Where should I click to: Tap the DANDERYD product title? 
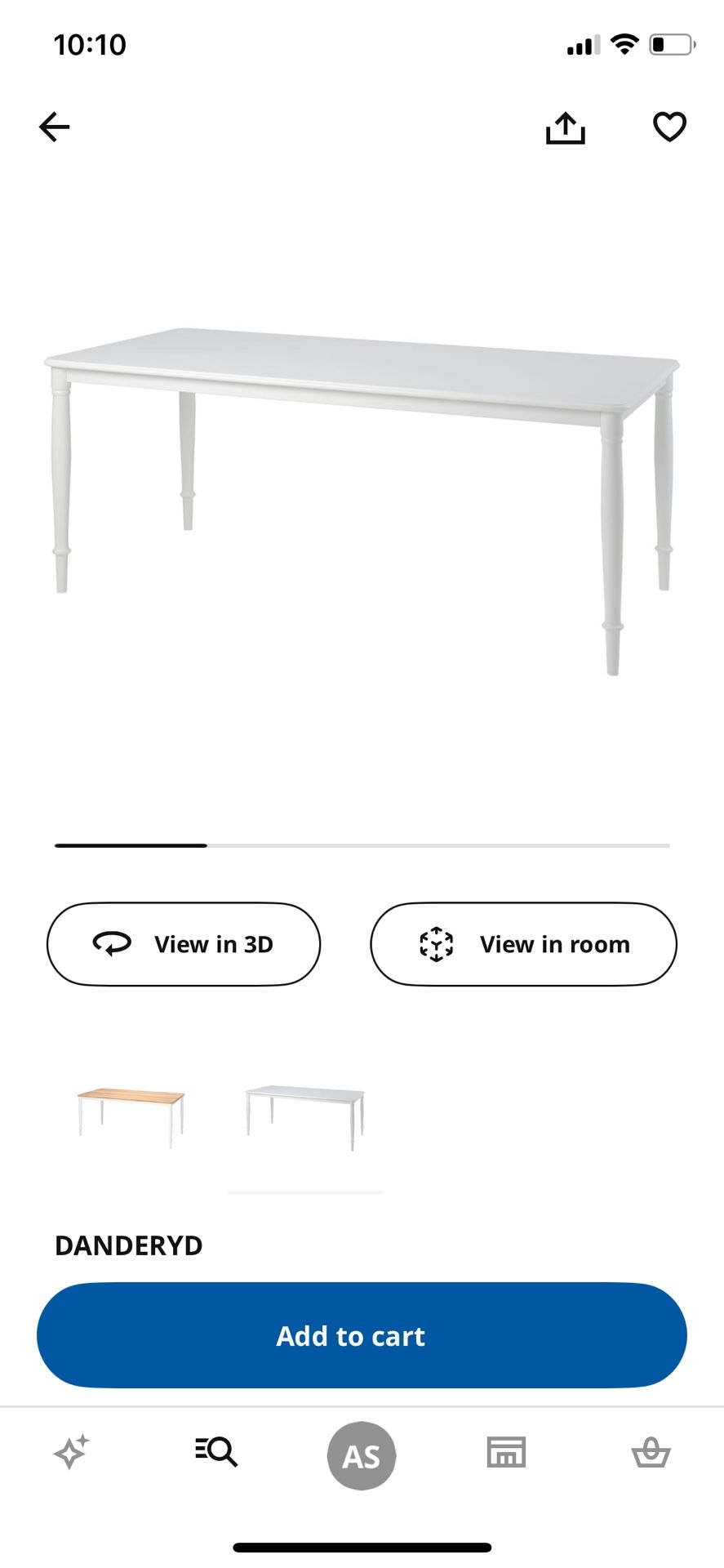click(x=128, y=1245)
